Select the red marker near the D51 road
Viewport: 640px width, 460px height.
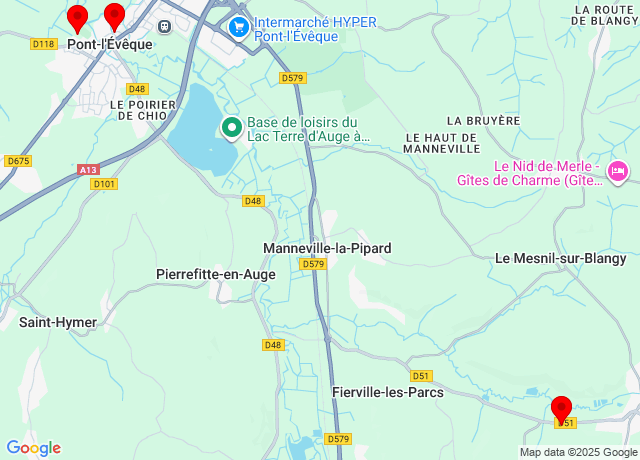(x=561, y=409)
